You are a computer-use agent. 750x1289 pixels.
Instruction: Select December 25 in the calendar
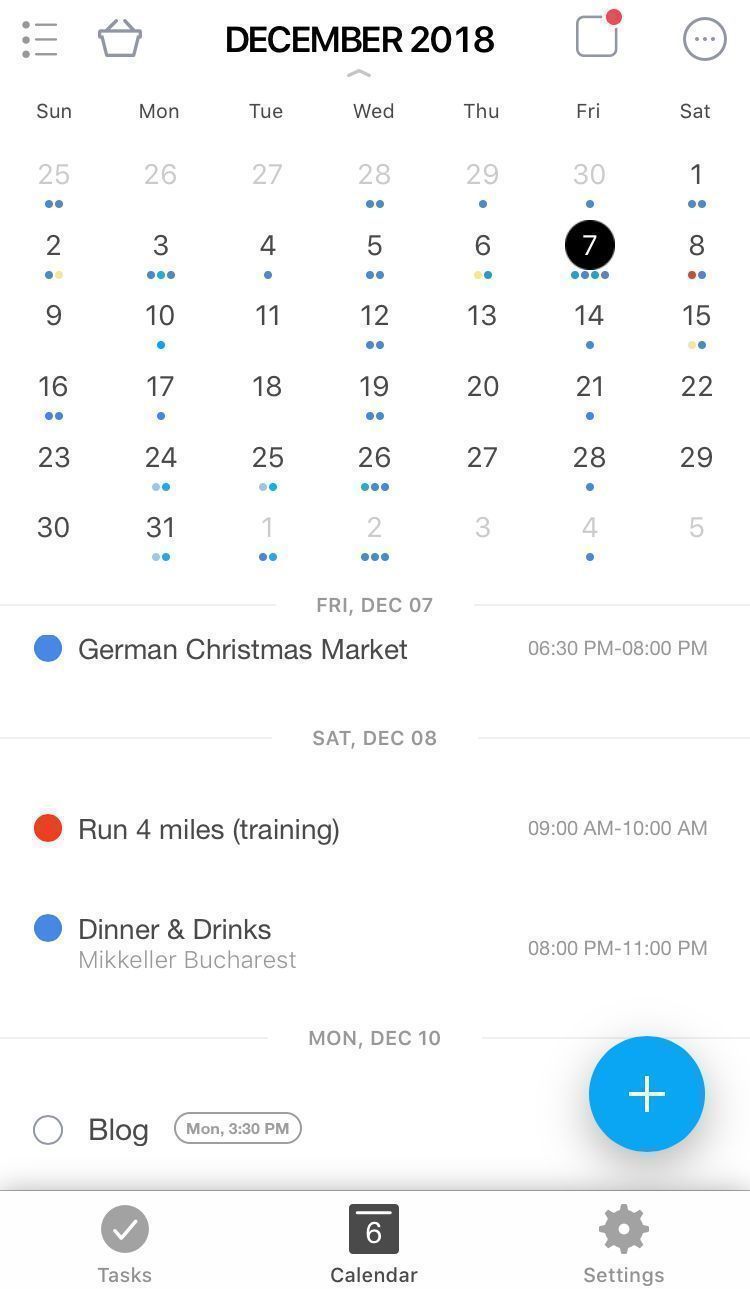tap(267, 458)
